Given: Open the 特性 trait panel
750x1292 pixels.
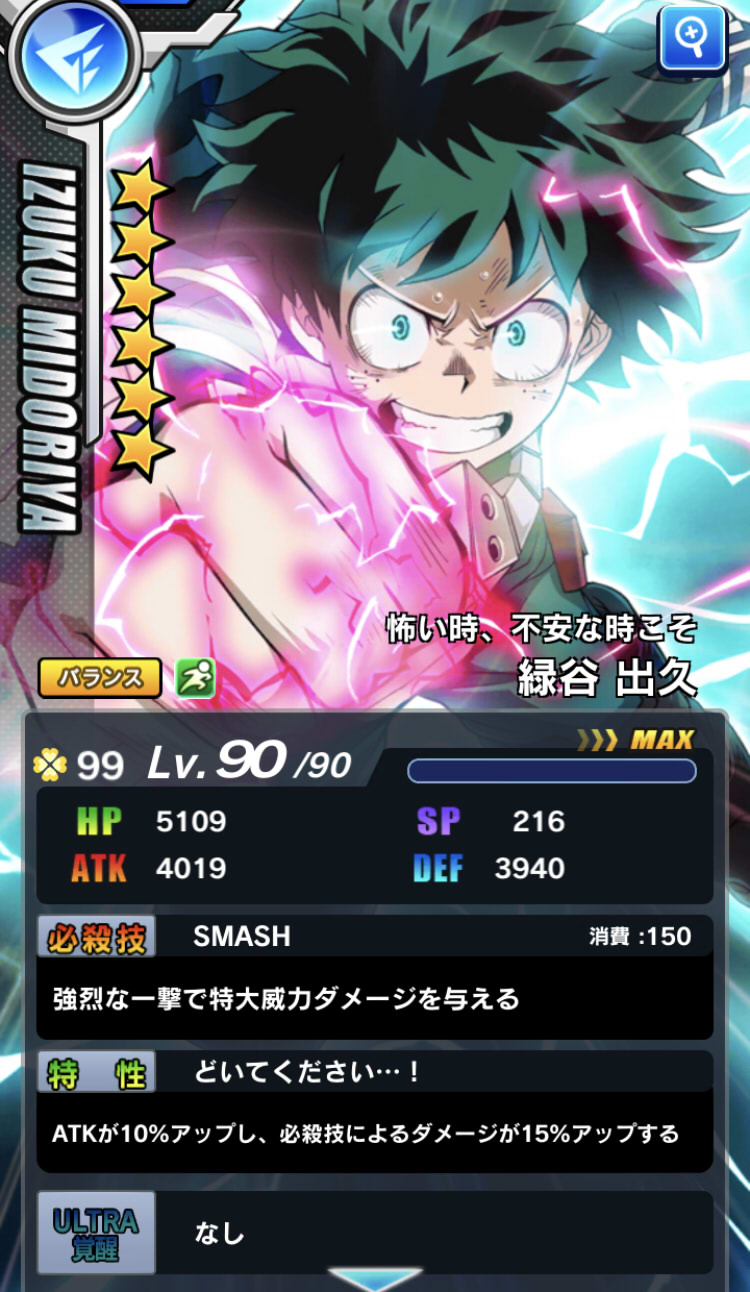Looking at the screenshot, I should [x=374, y=1111].
